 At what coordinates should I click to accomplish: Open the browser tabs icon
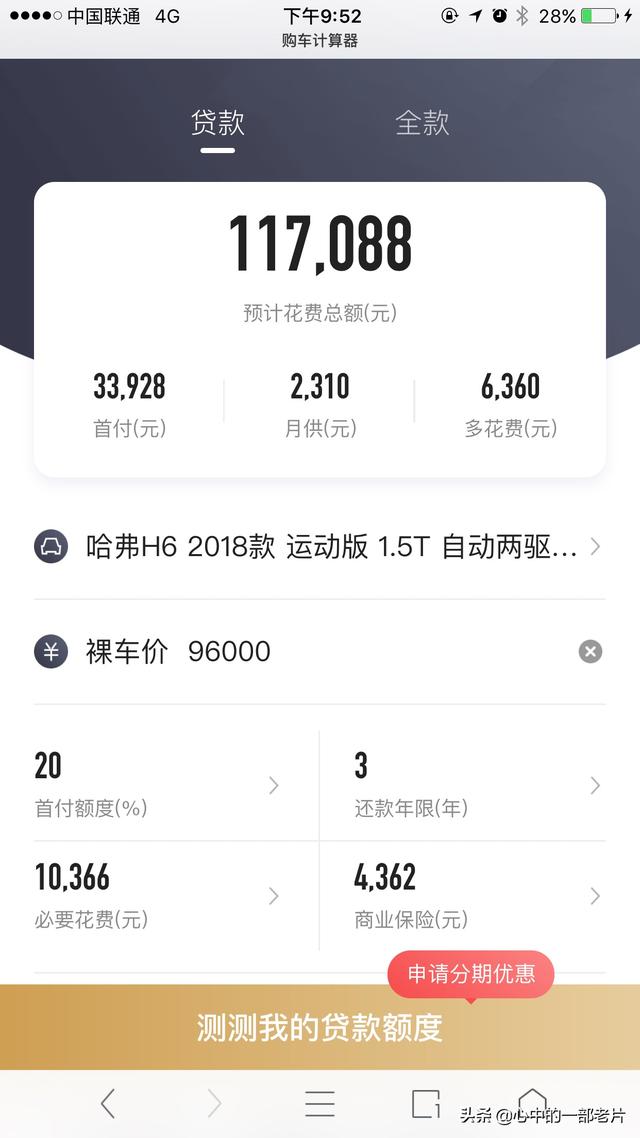(x=426, y=1104)
